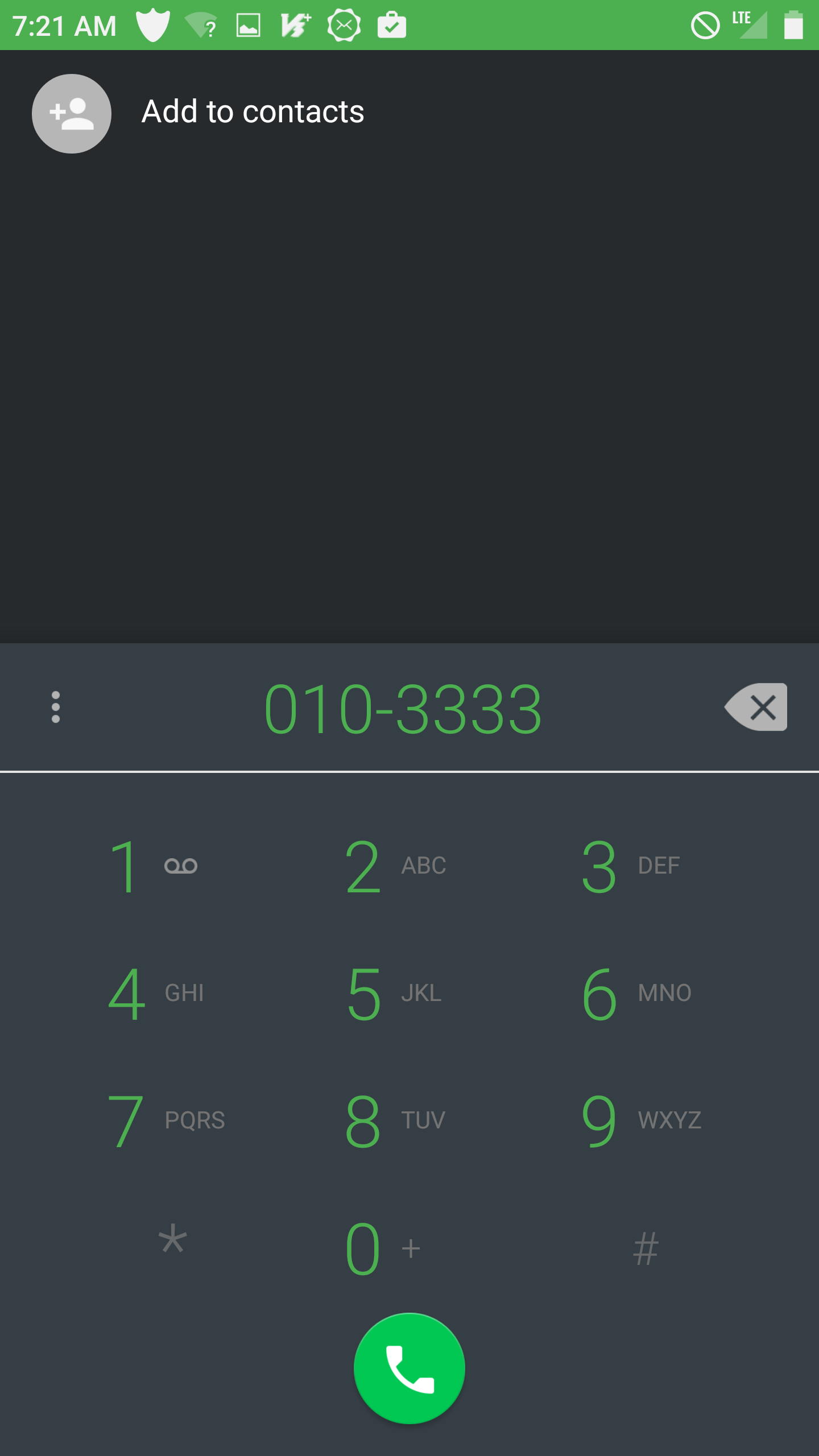Enter digit 0 plus key

[x=383, y=1248]
